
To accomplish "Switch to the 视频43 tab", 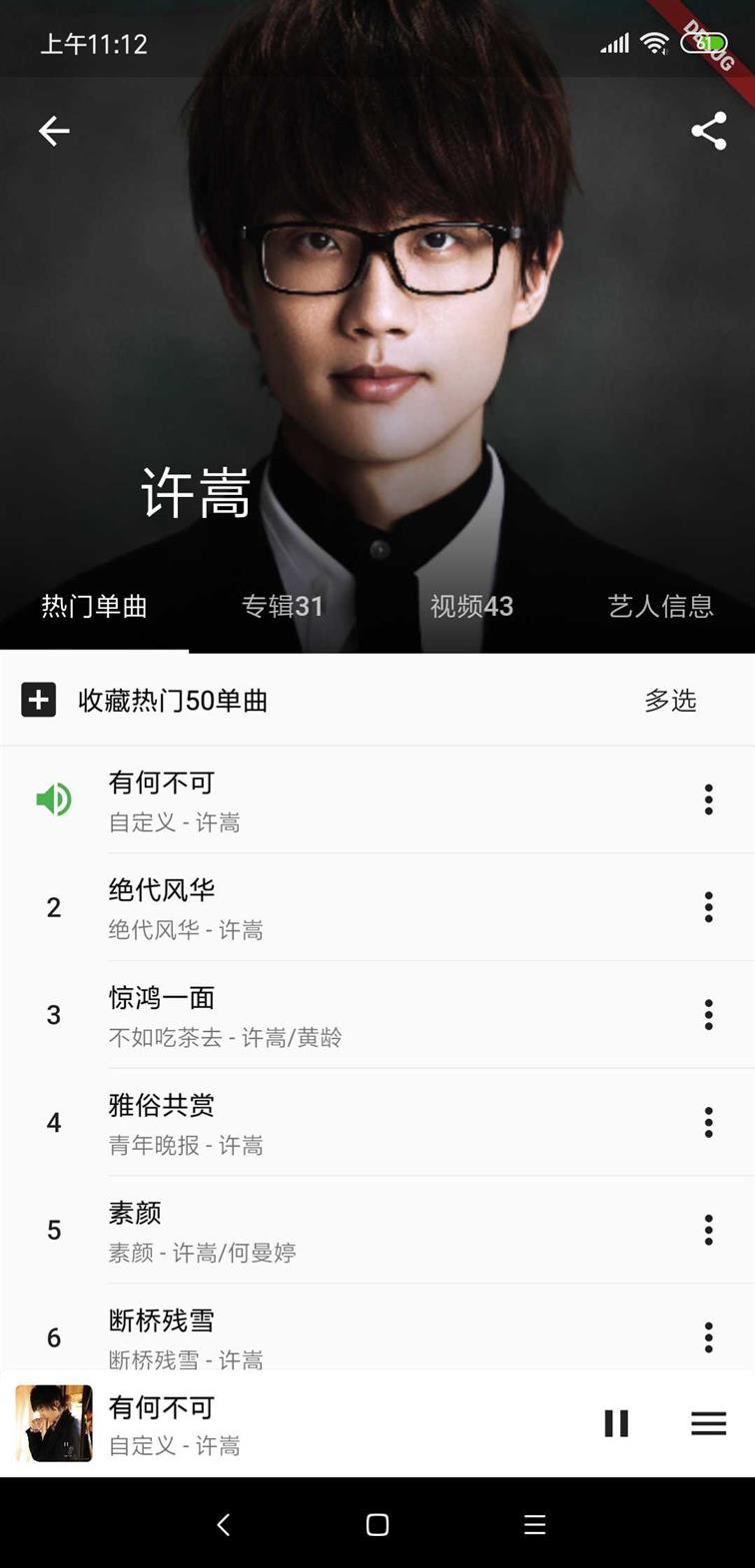I will (x=471, y=606).
